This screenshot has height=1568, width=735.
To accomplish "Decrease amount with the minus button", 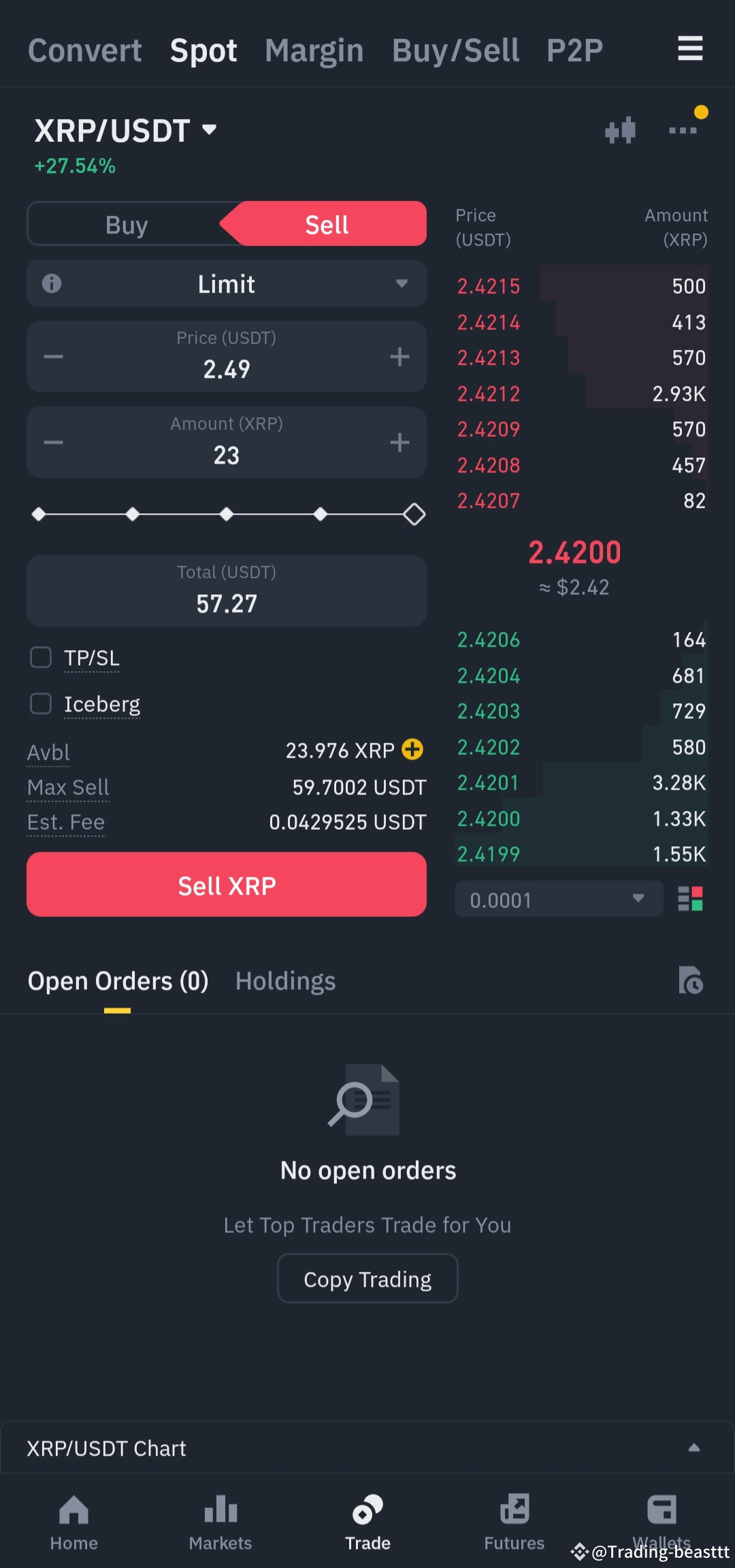I will pyautogui.click(x=53, y=443).
